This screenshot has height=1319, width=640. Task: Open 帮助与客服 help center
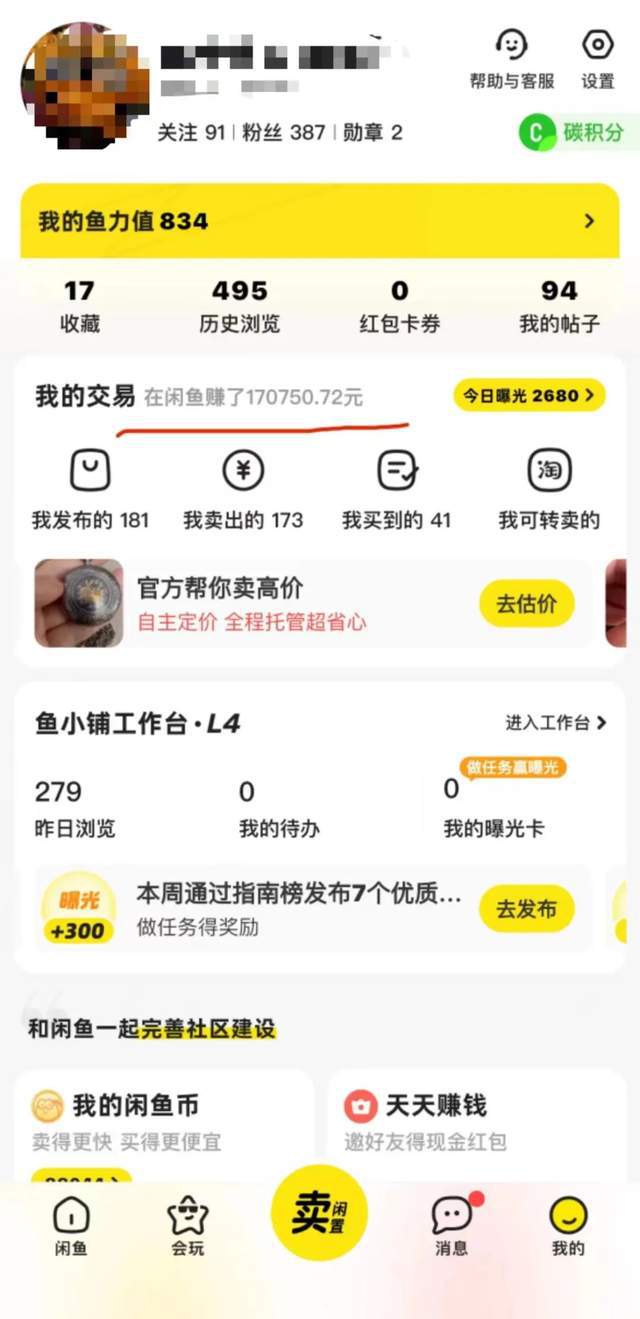coord(511,58)
